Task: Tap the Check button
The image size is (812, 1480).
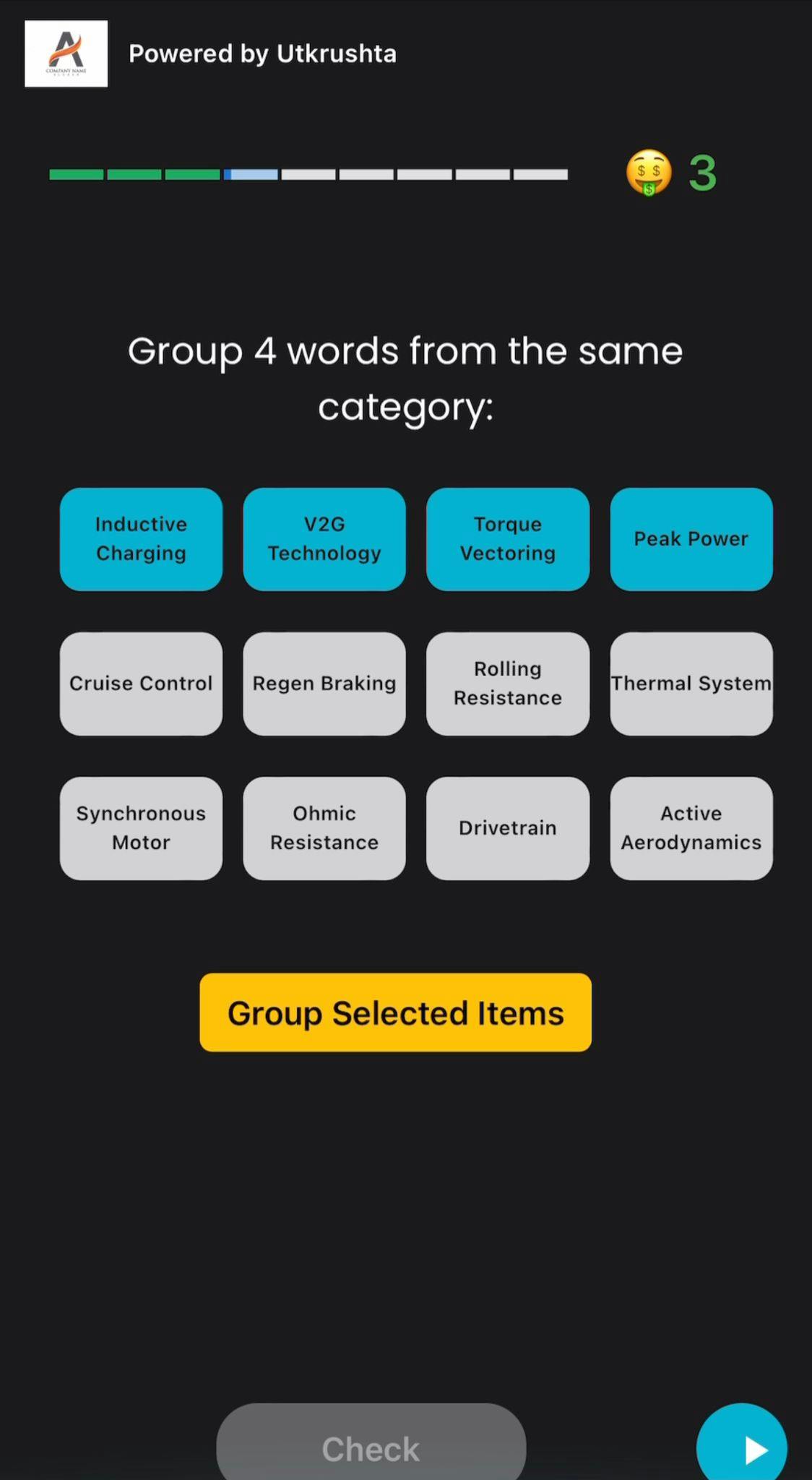Action: click(x=371, y=1447)
